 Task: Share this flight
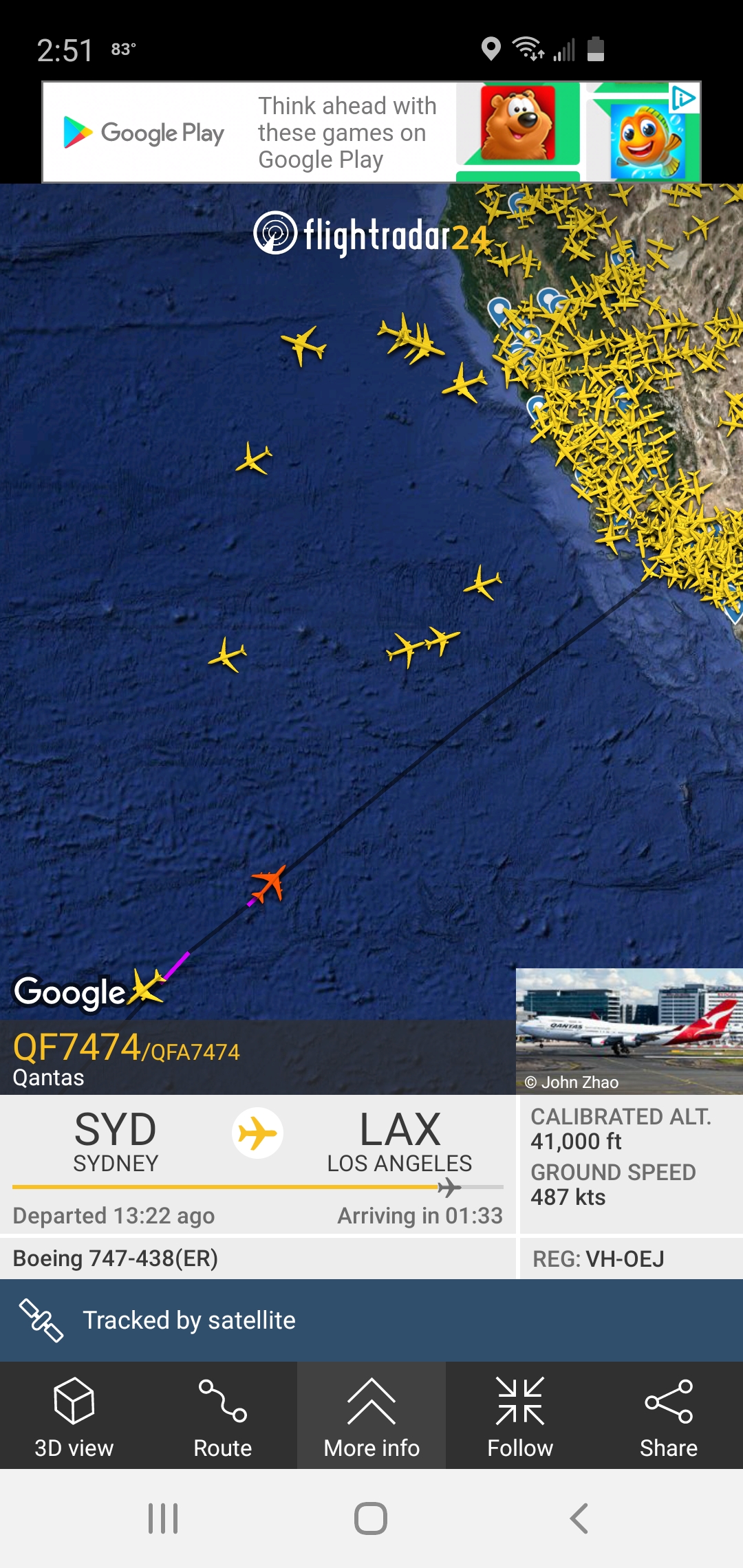point(668,1417)
